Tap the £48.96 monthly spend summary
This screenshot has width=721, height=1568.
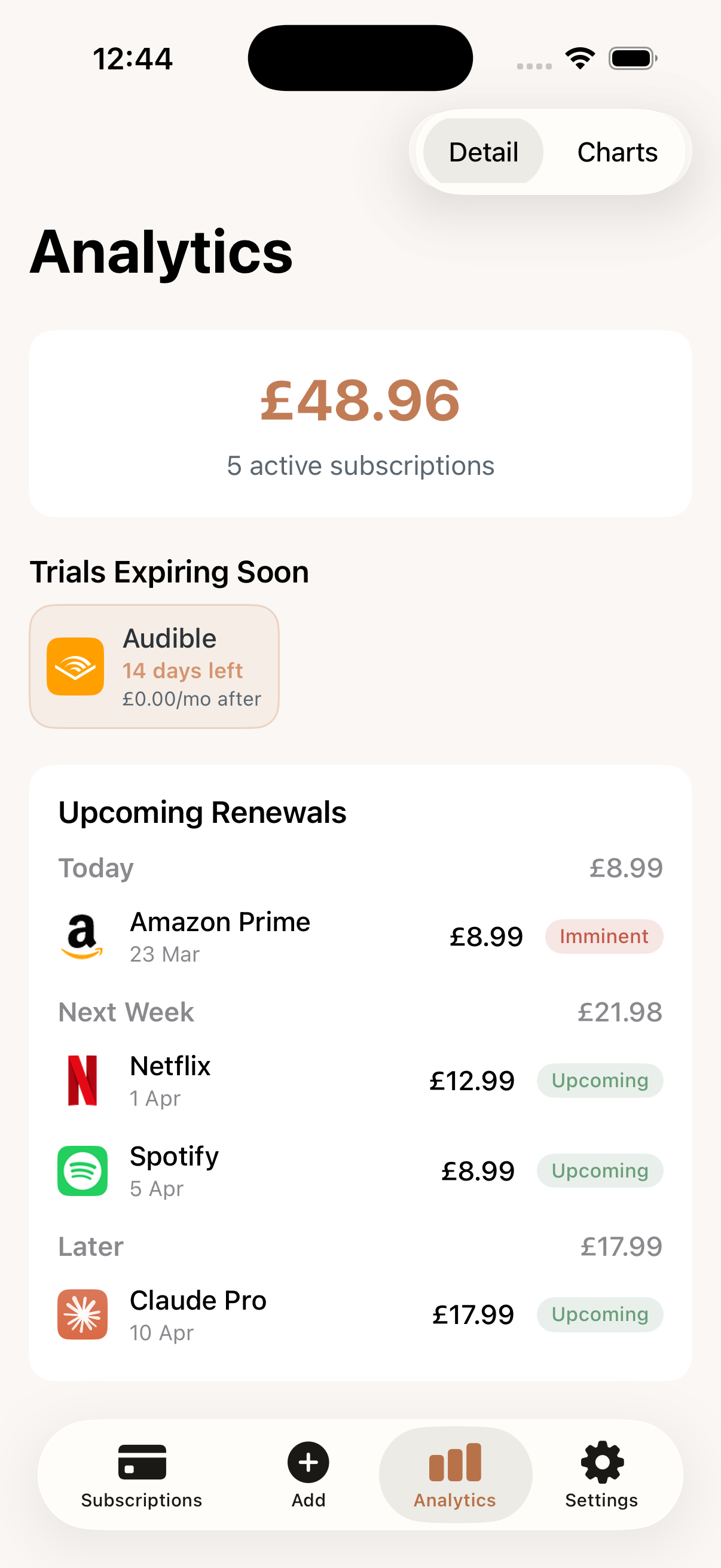[x=360, y=422]
